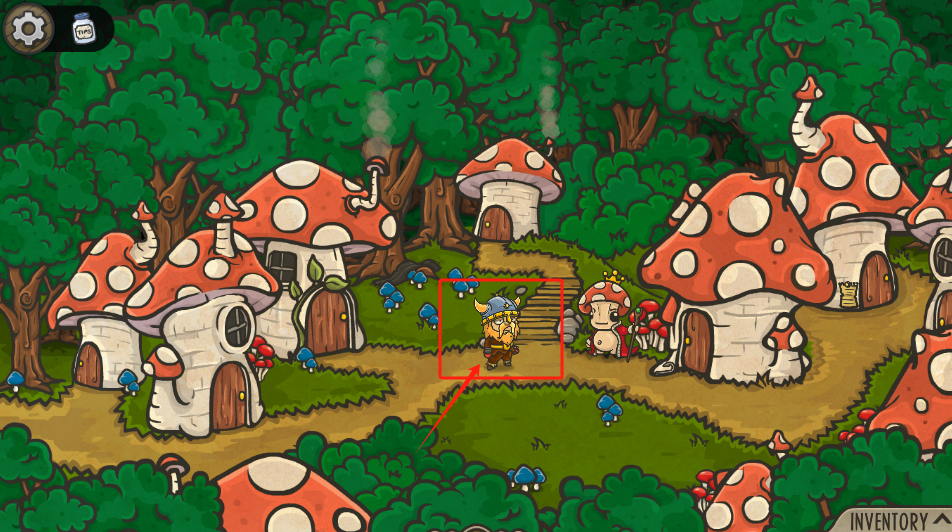Viewport: 952px width, 532px height.
Task: Enter the mushroom house up the stairs
Action: click(x=494, y=222)
